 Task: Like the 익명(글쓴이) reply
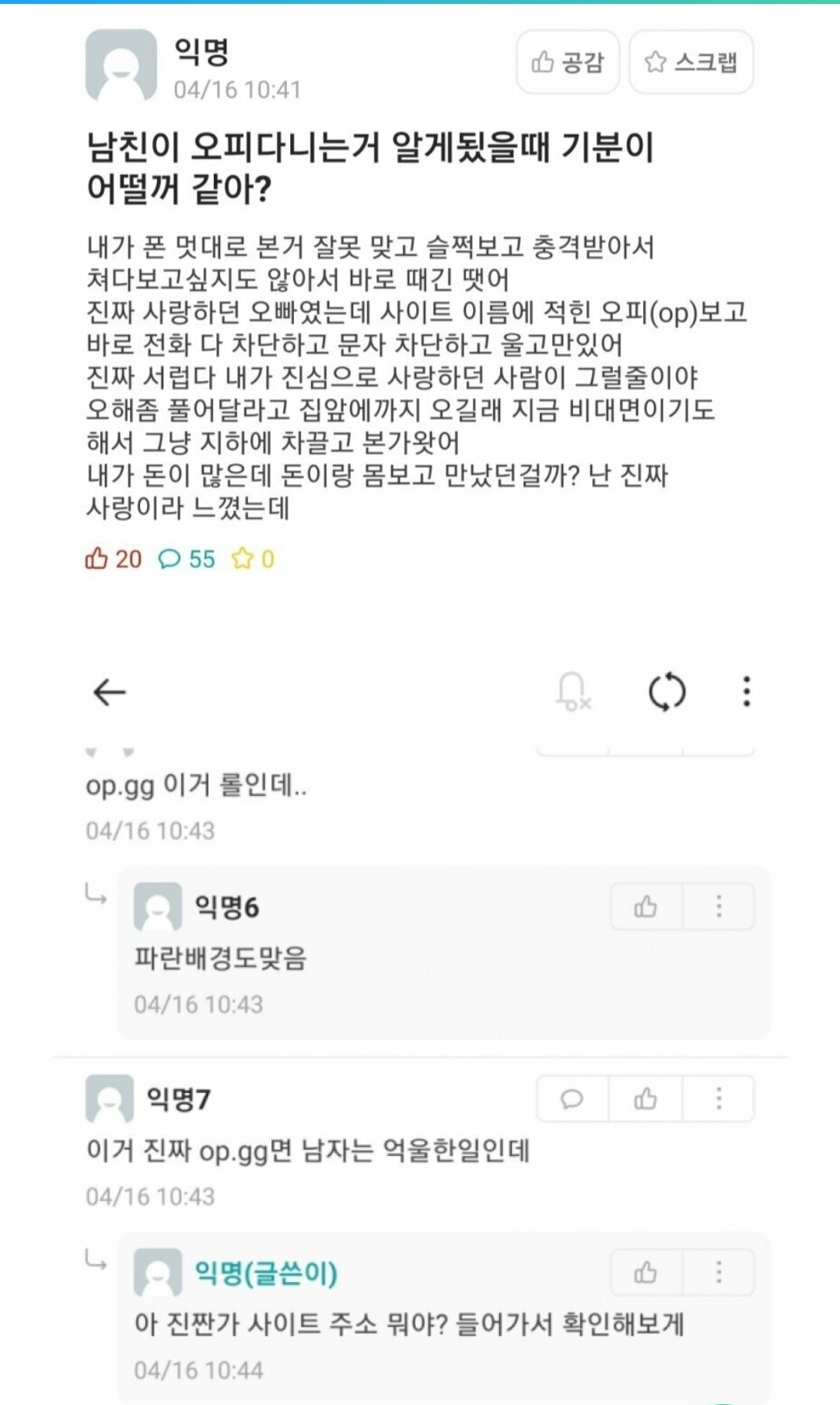click(x=646, y=1272)
